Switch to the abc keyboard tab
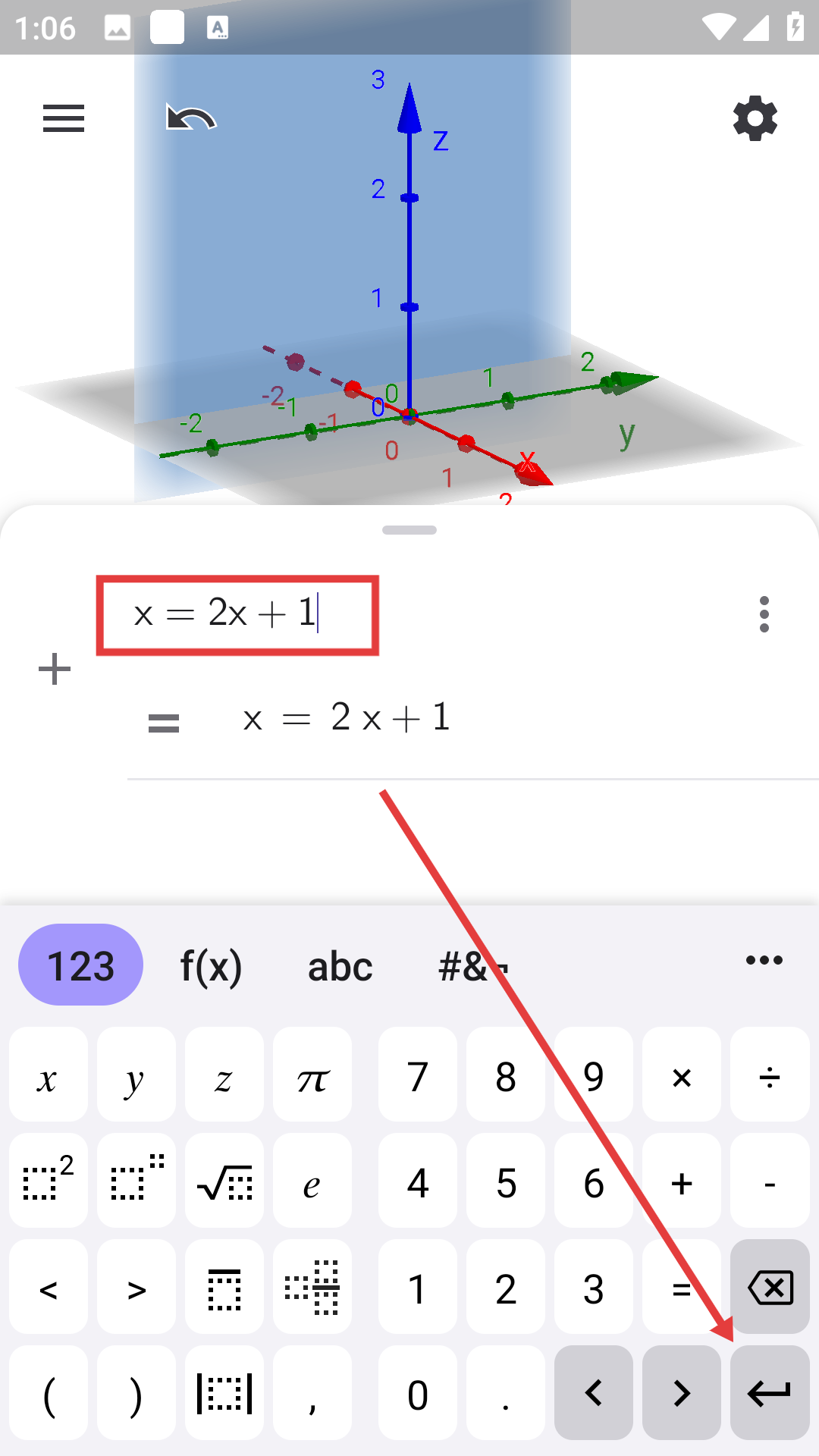 point(340,965)
